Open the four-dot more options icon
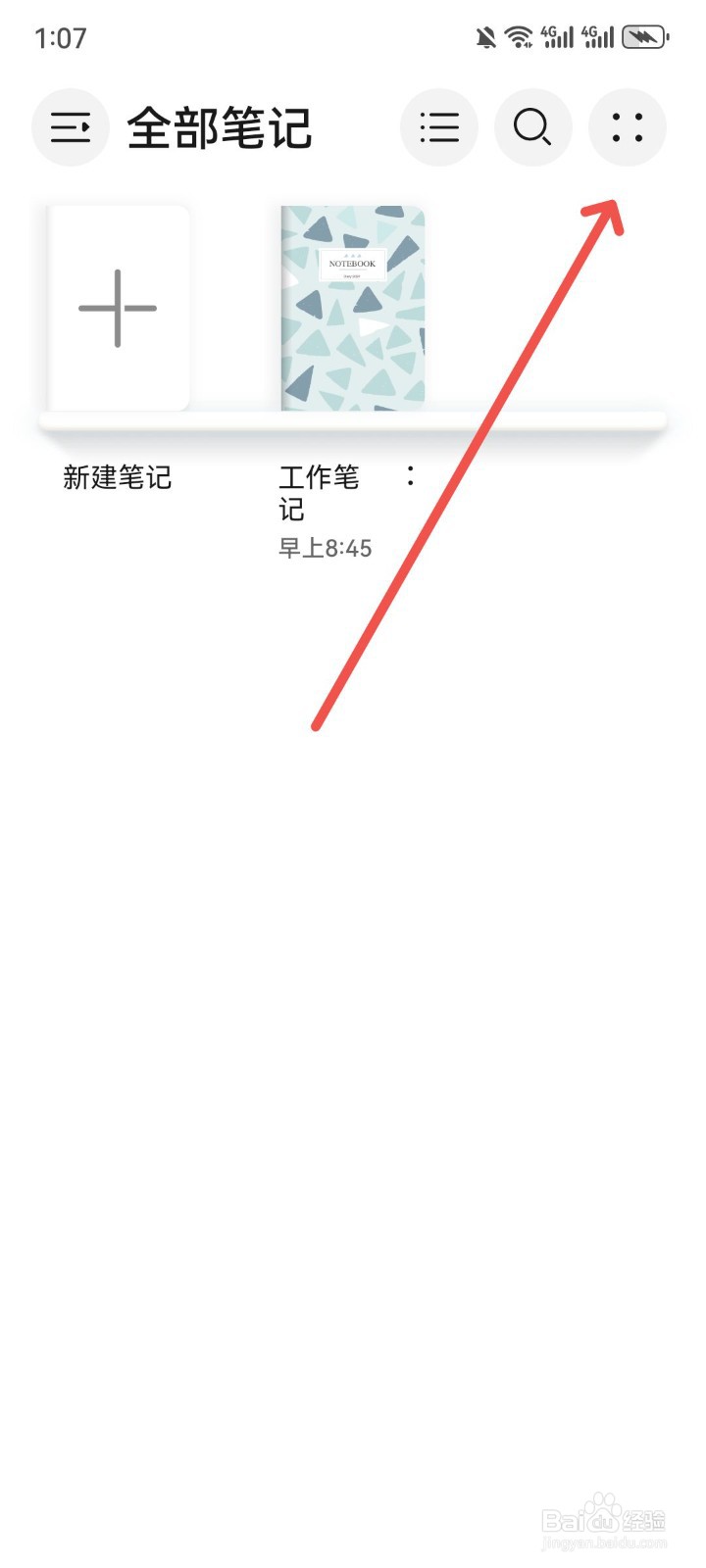 (x=627, y=126)
